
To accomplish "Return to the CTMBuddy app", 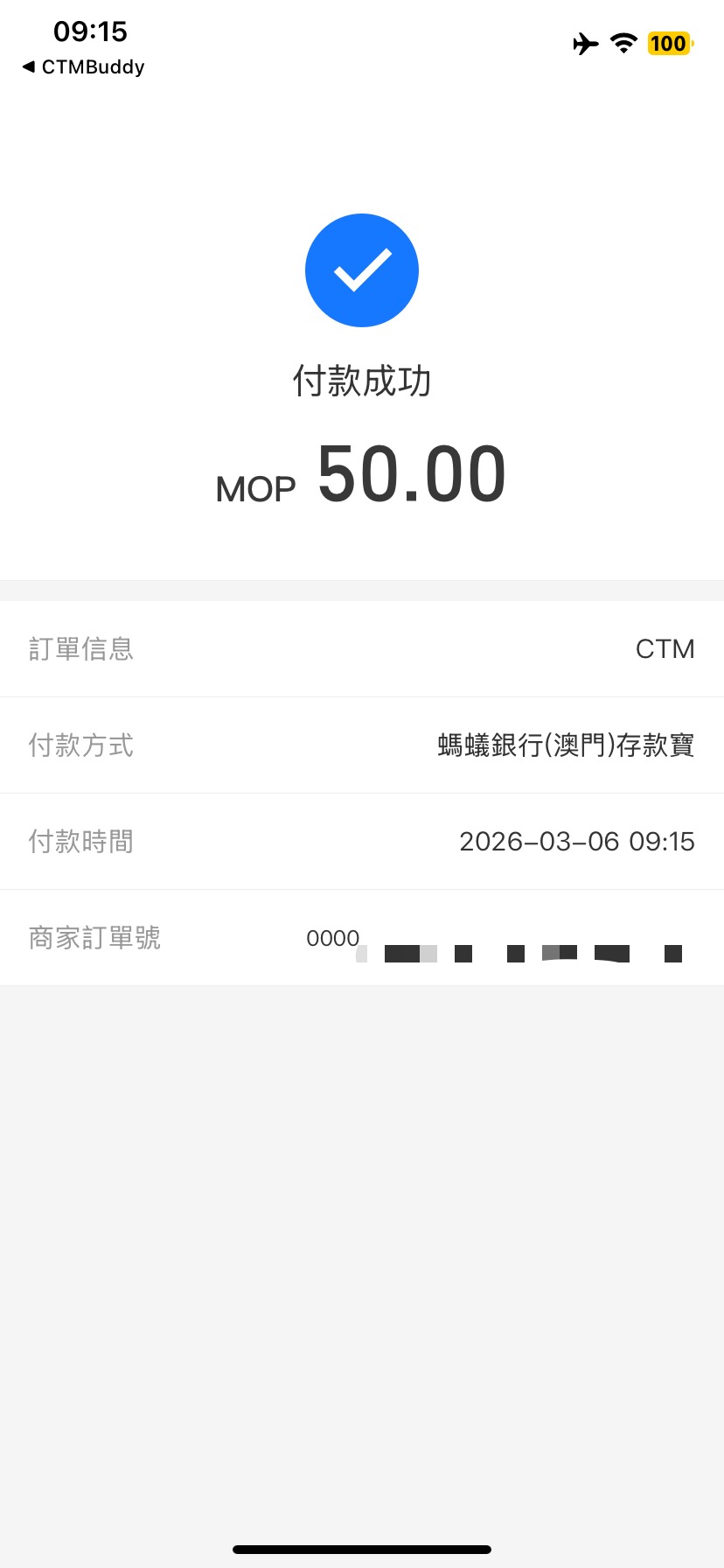I will tap(83, 67).
